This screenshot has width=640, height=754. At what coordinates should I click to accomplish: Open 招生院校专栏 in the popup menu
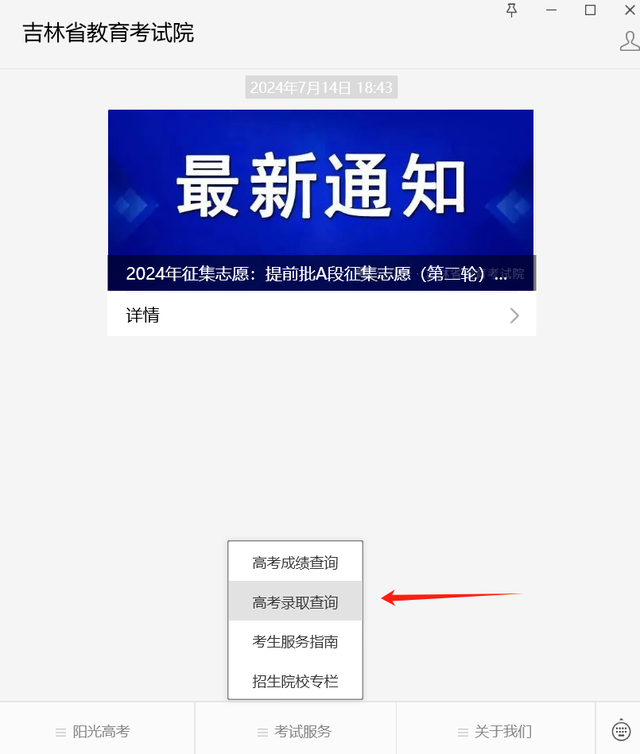click(295, 682)
